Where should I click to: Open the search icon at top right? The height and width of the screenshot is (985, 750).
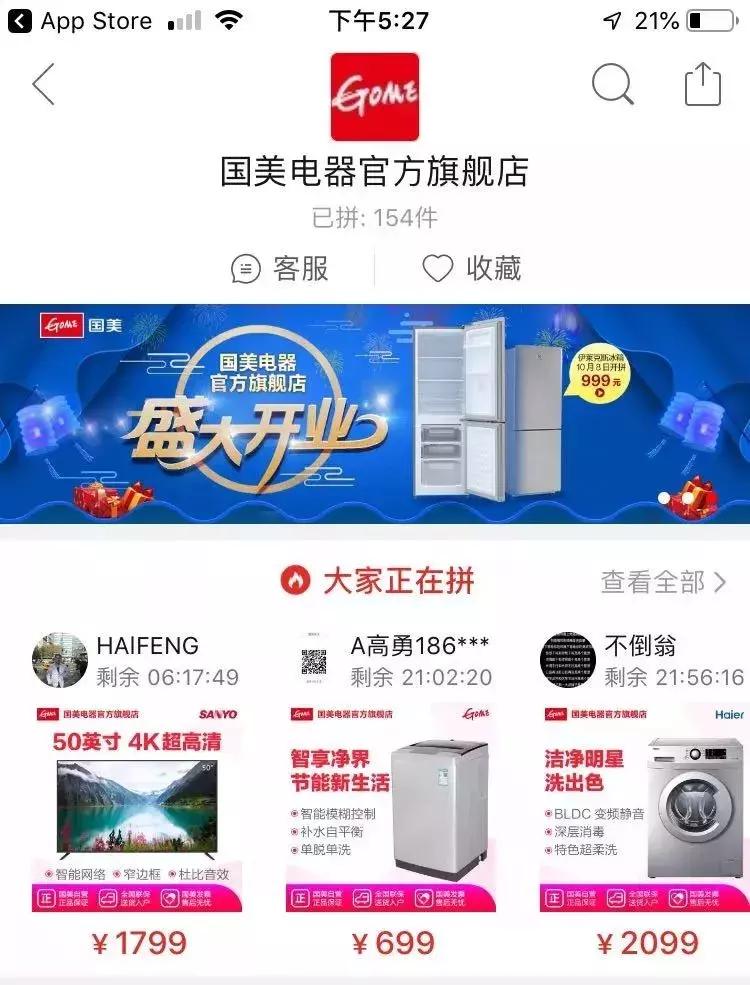click(x=613, y=85)
